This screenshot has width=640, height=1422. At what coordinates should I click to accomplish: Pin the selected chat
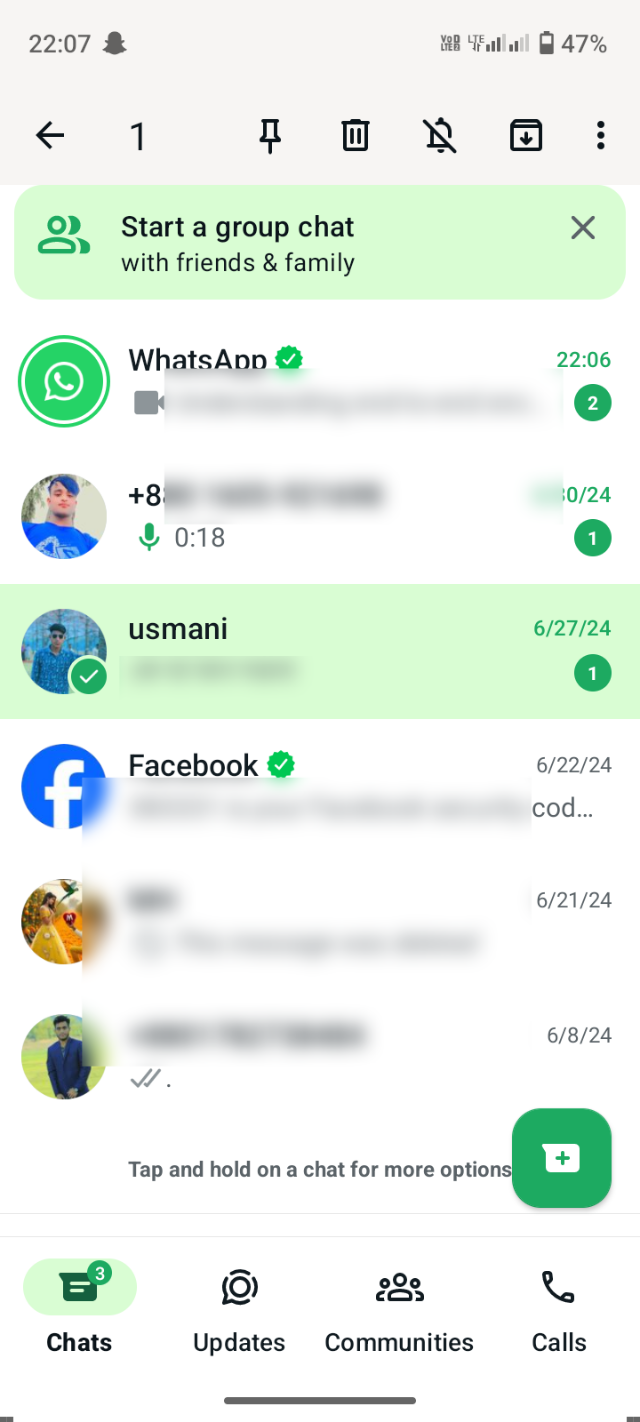pos(270,135)
